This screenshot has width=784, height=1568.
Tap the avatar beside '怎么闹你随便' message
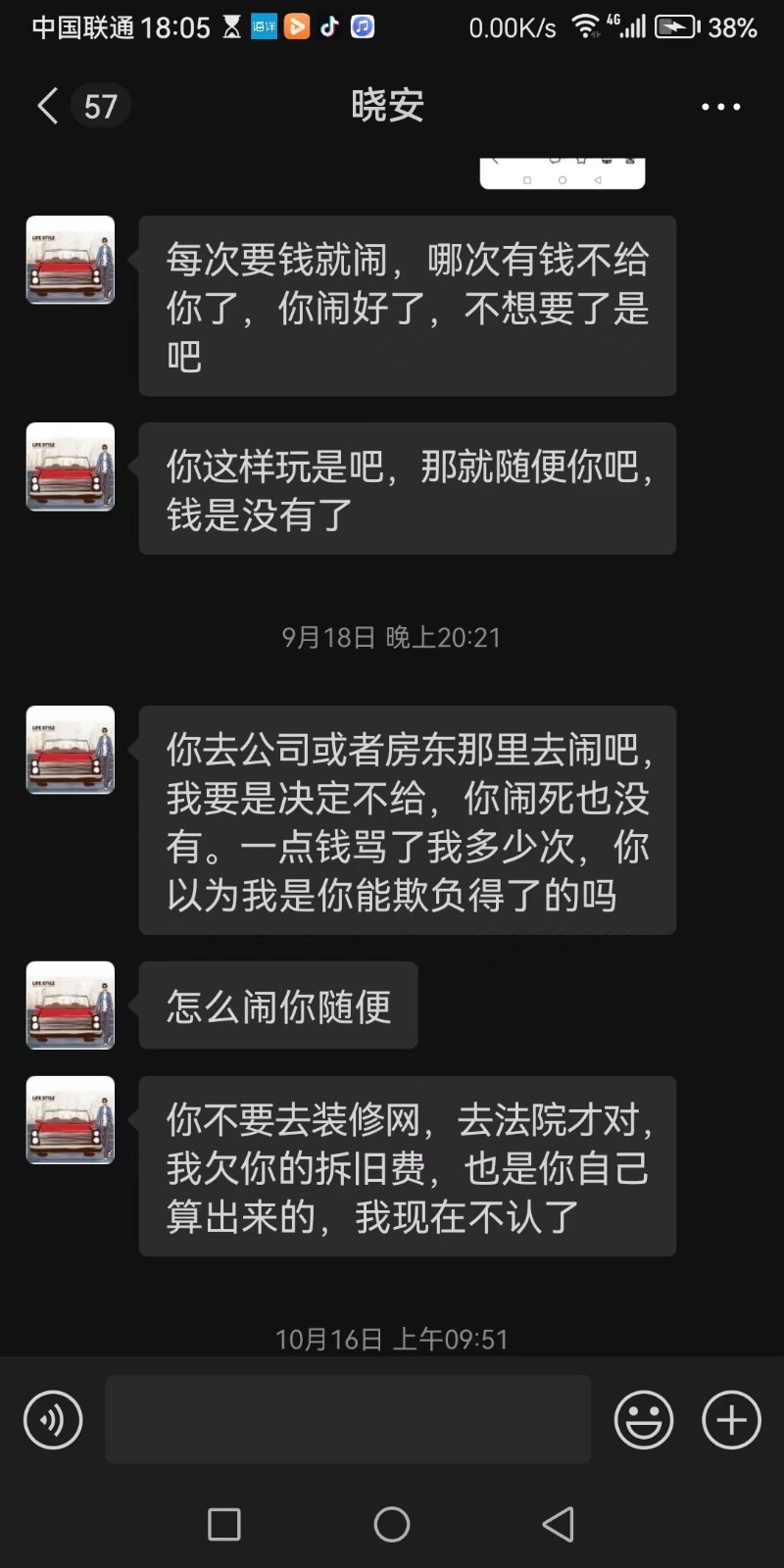pyautogui.click(x=71, y=1005)
